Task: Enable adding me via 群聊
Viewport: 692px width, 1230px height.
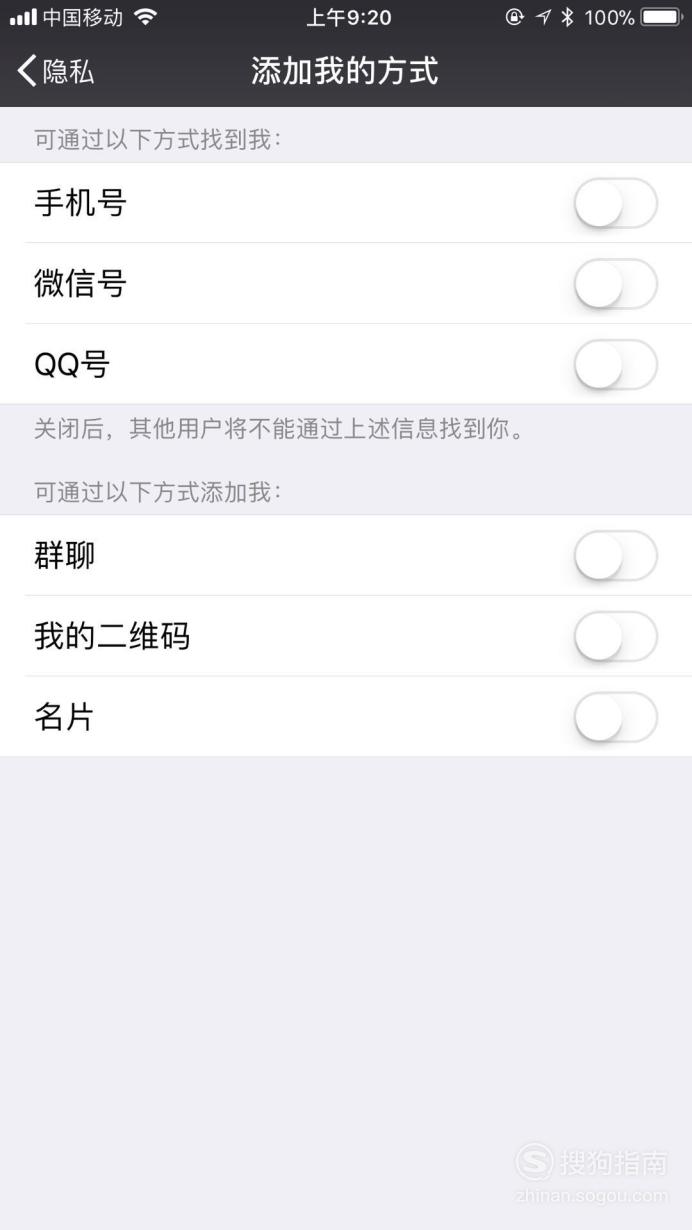Action: click(x=616, y=555)
